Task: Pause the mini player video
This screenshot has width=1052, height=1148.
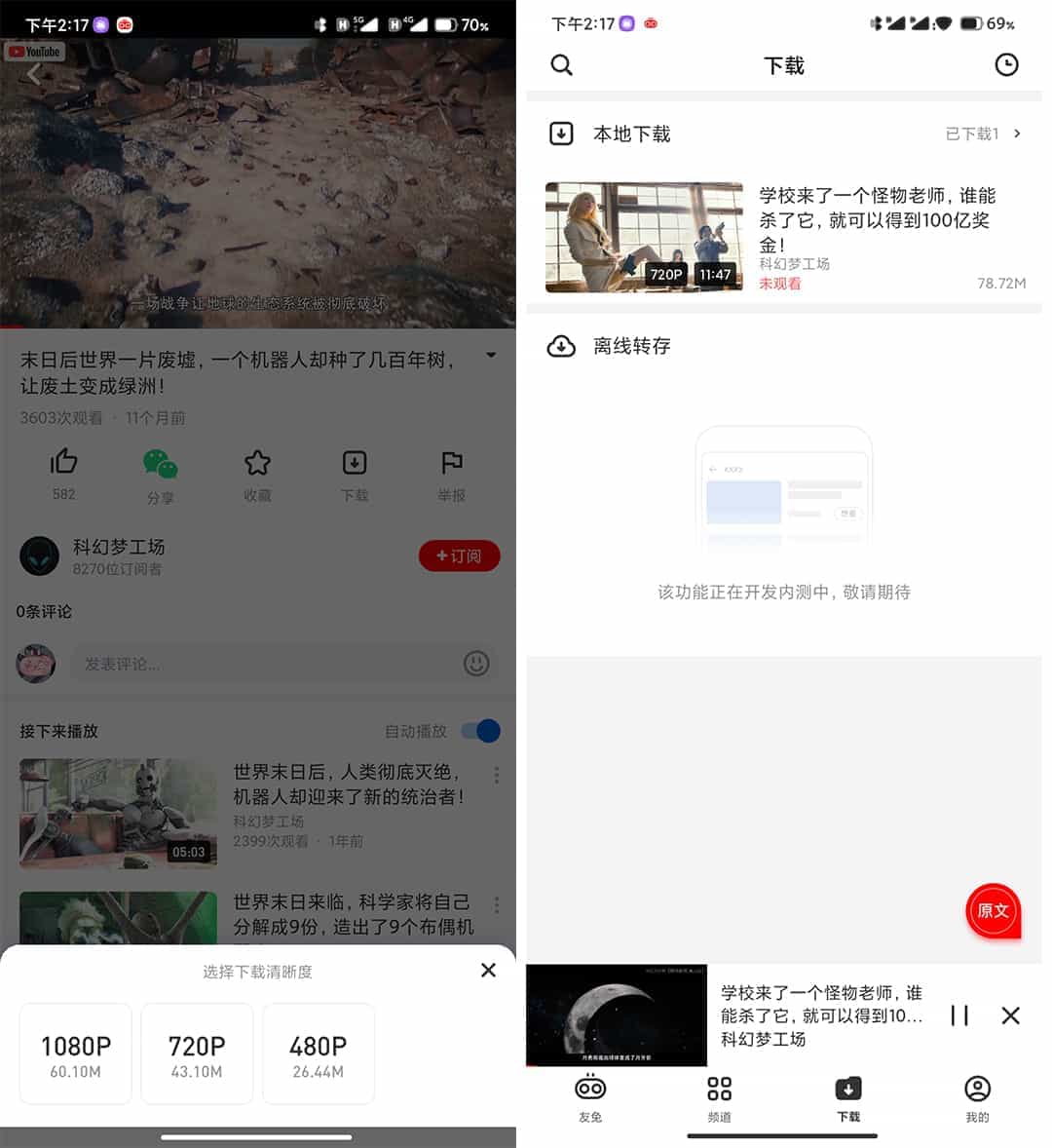Action: tap(959, 1015)
